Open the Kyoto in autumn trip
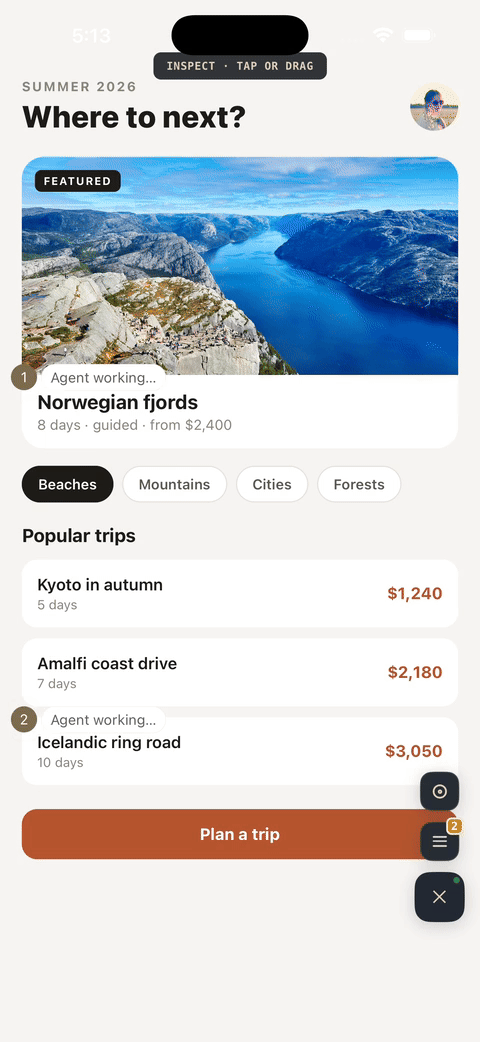Viewport: 480px width, 1042px height. [240, 593]
